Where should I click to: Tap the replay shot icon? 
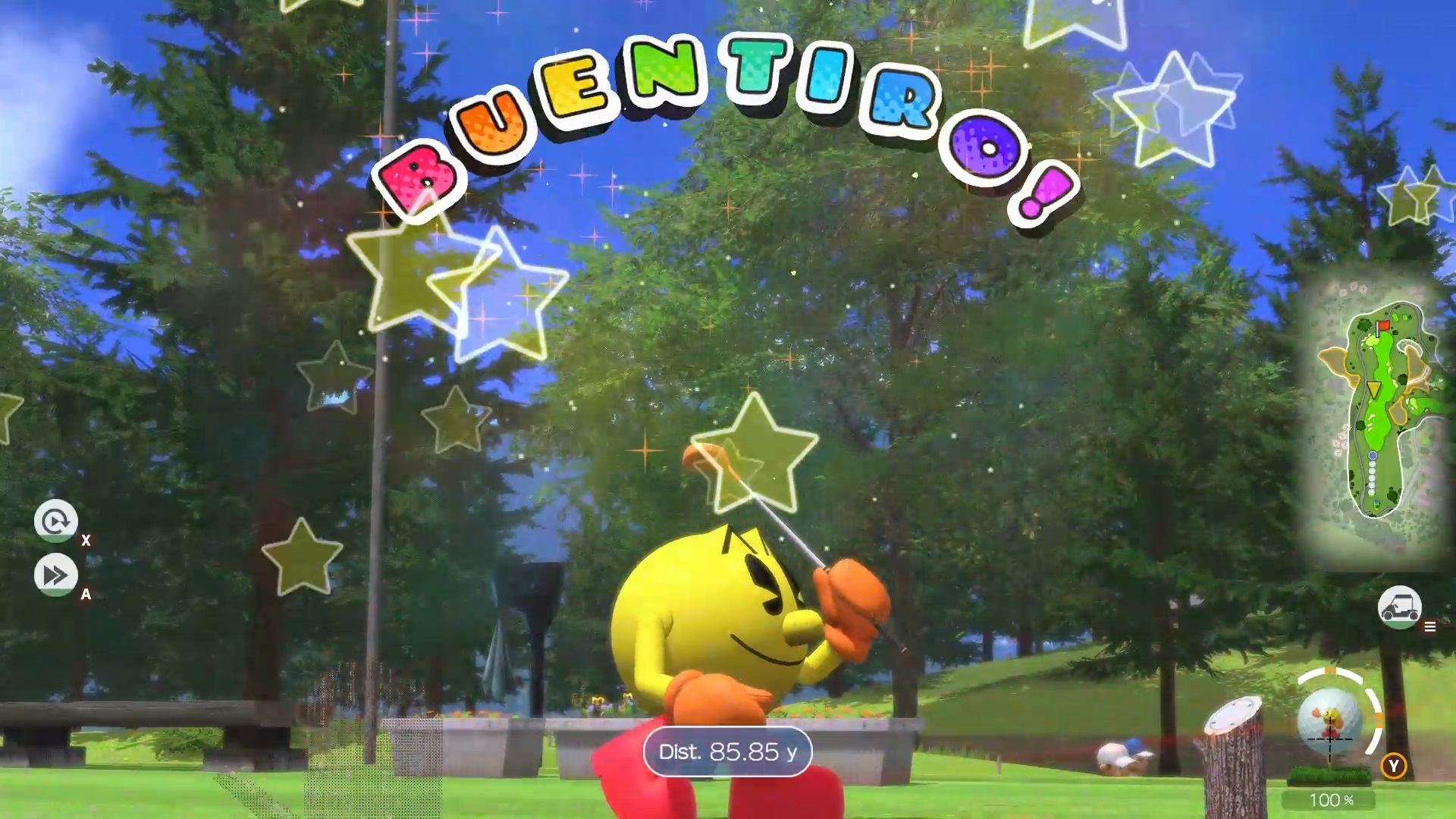55,521
